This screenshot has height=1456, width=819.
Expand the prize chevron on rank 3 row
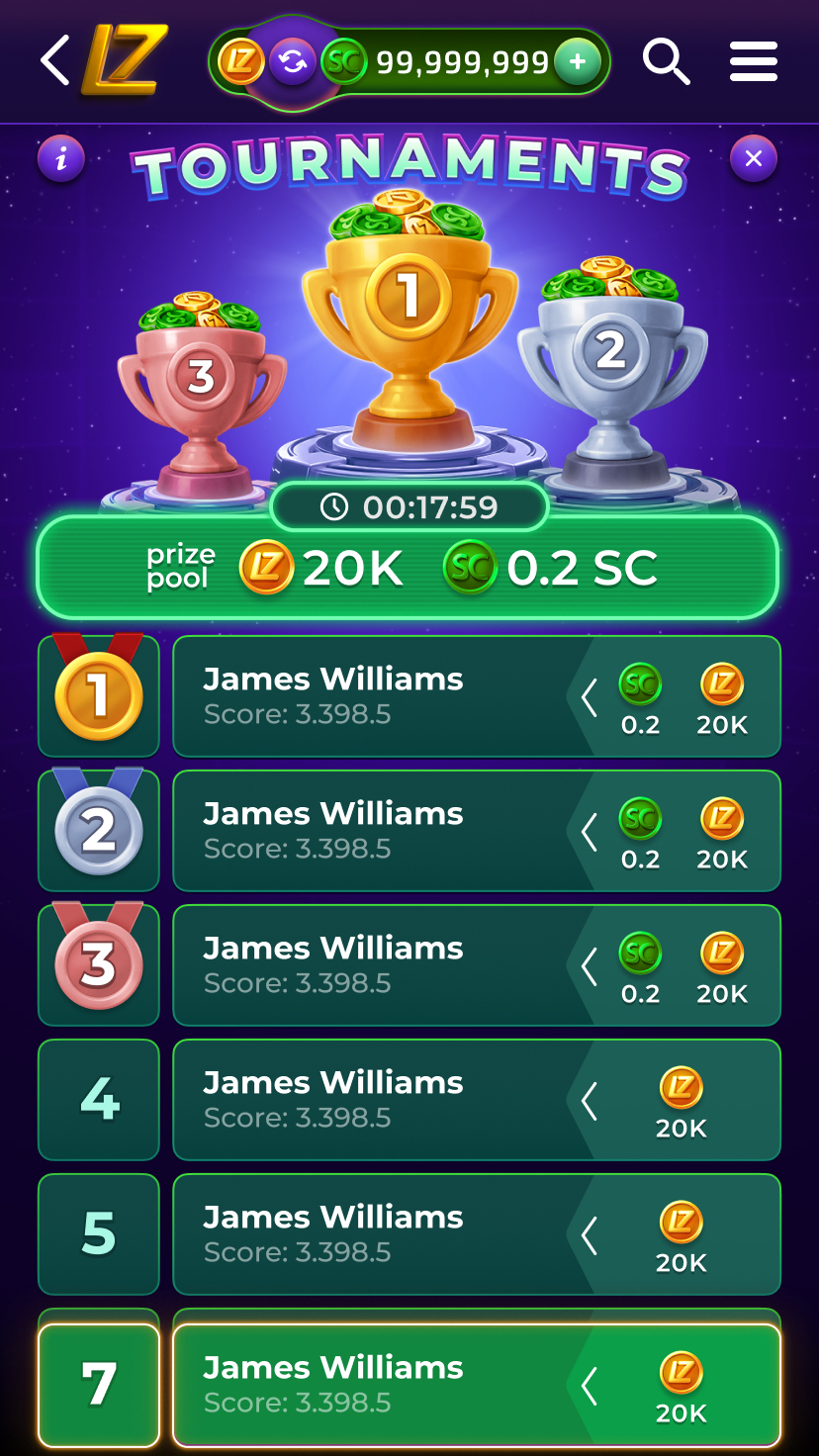tap(590, 966)
